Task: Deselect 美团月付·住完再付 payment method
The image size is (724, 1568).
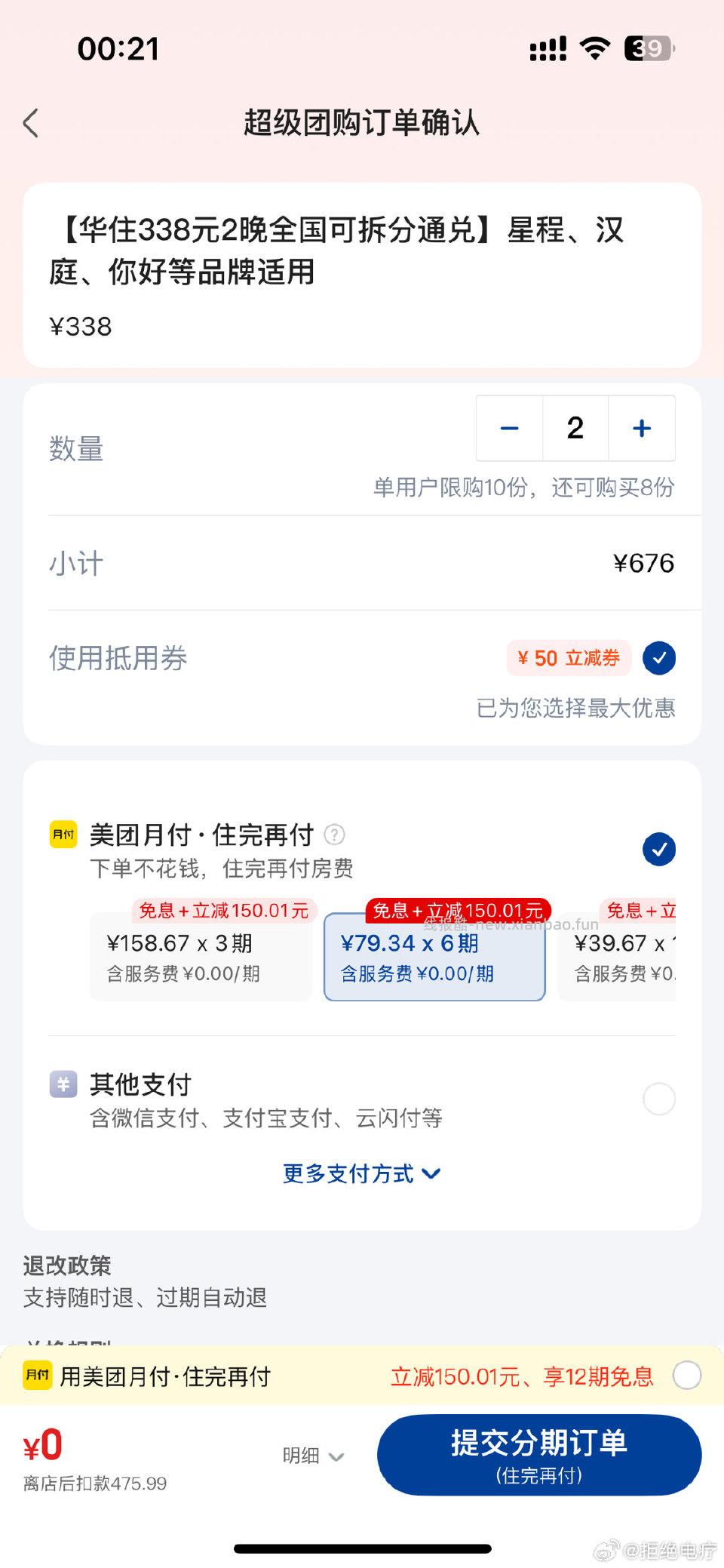Action: [x=658, y=849]
